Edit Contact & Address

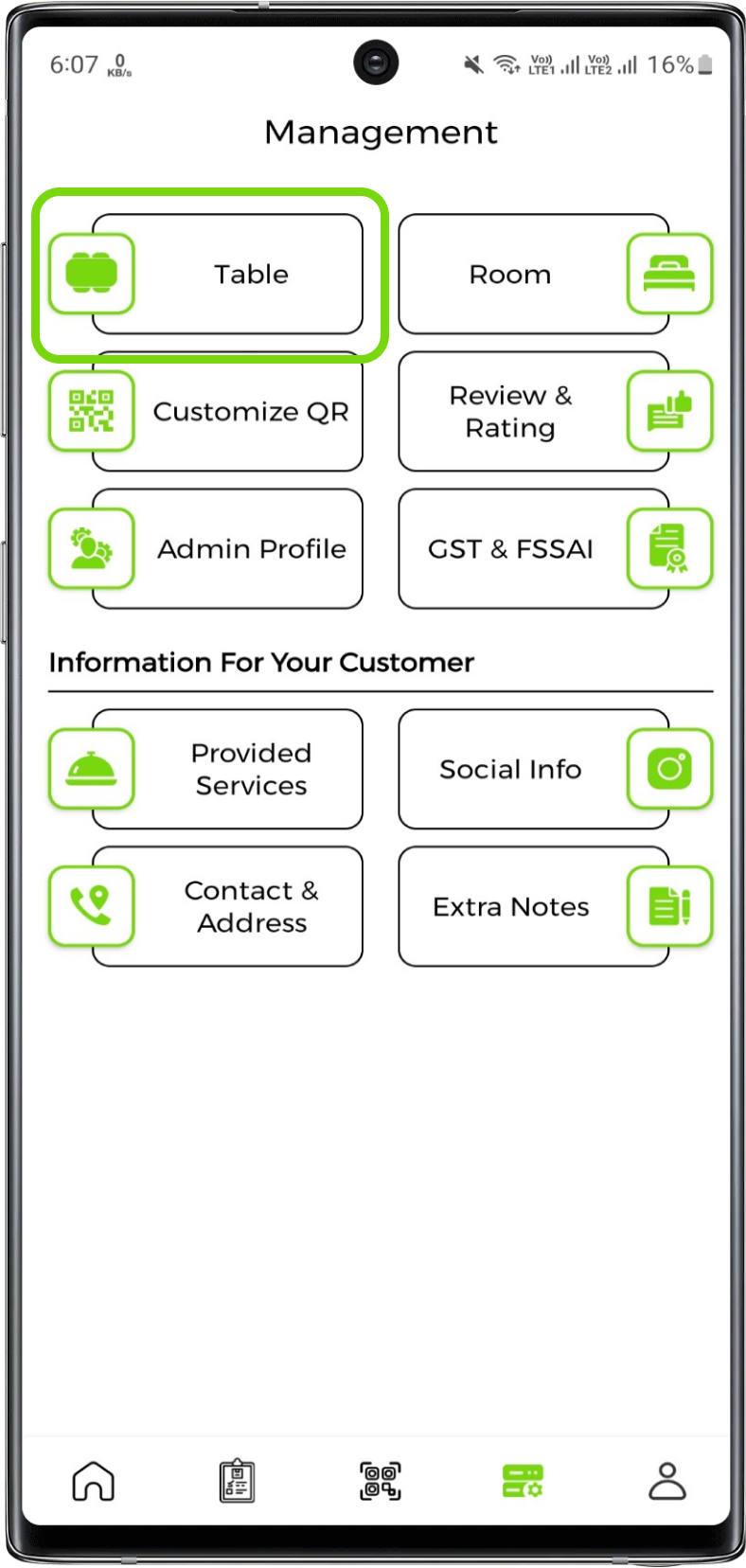[x=227, y=906]
